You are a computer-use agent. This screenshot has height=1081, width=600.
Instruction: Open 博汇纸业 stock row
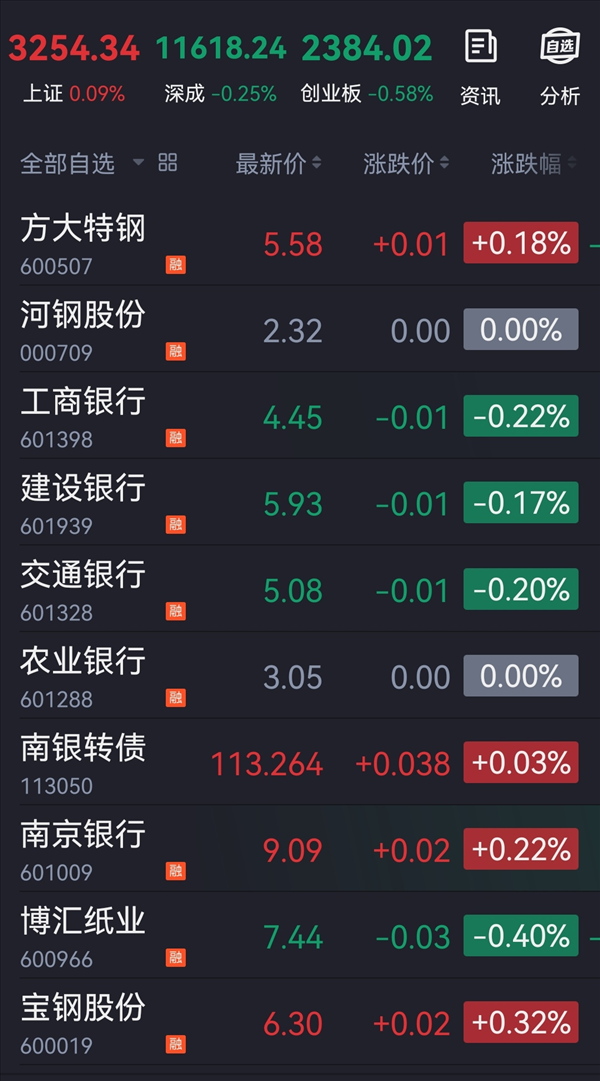point(300,935)
